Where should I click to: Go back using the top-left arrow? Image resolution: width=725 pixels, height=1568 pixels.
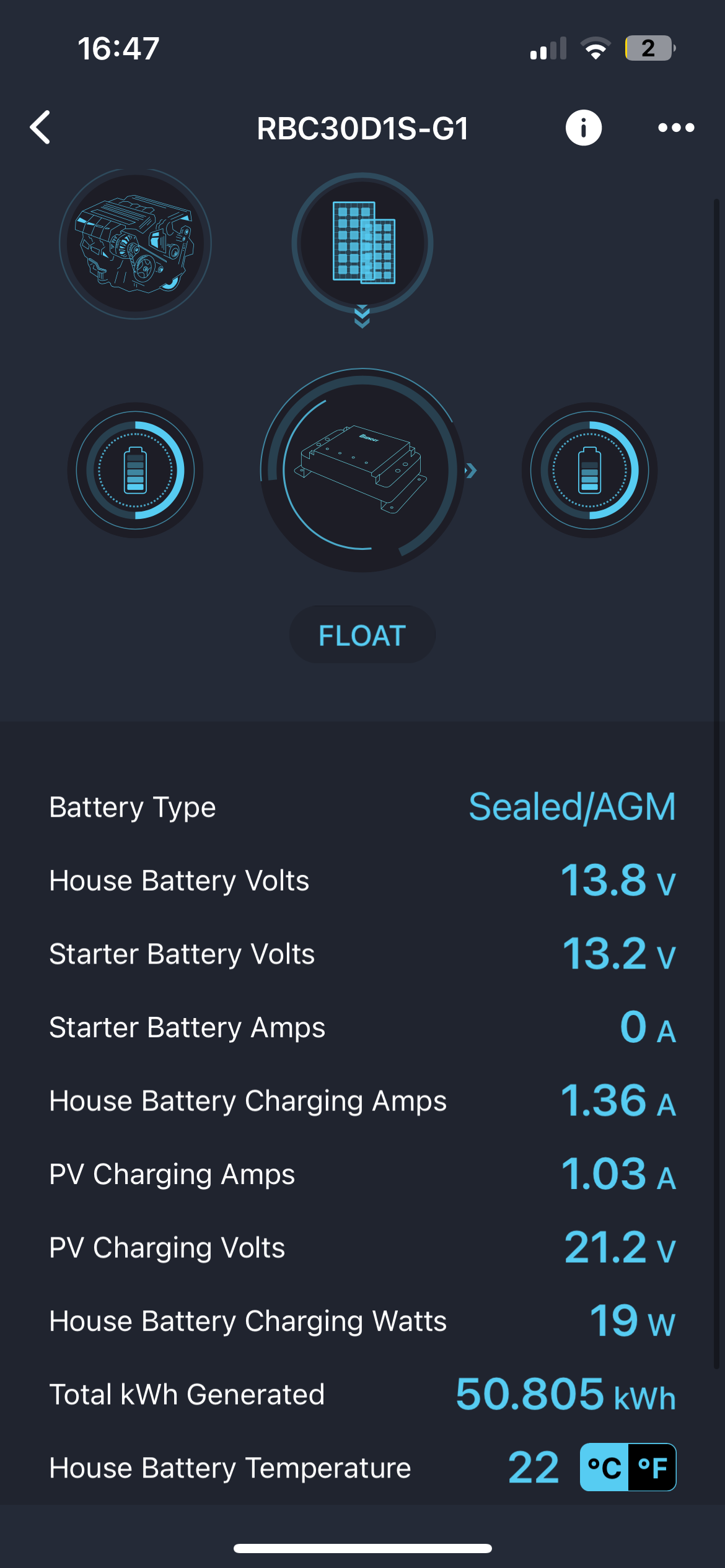coord(40,128)
